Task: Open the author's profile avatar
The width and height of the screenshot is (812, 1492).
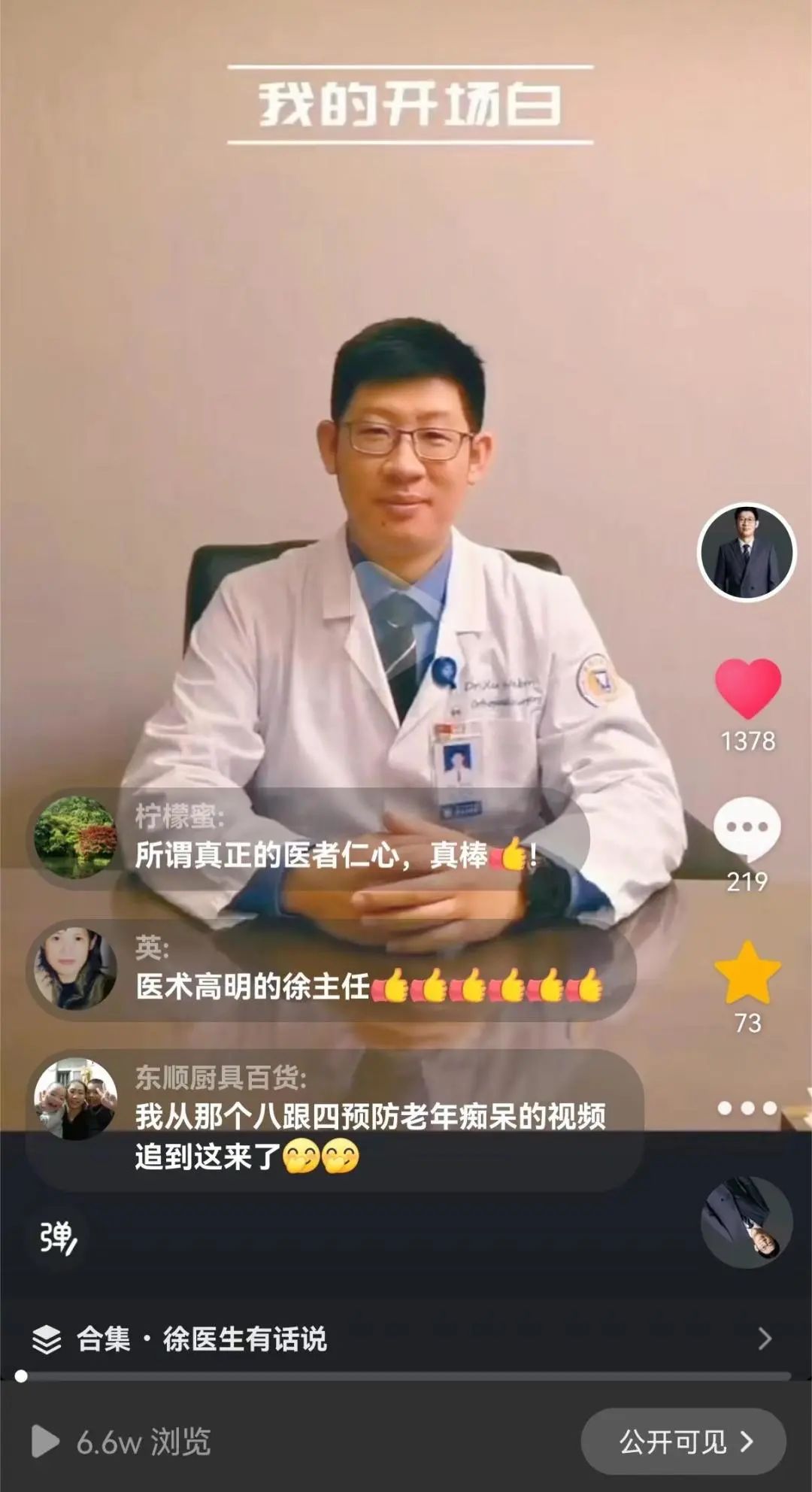Action: 746,552
